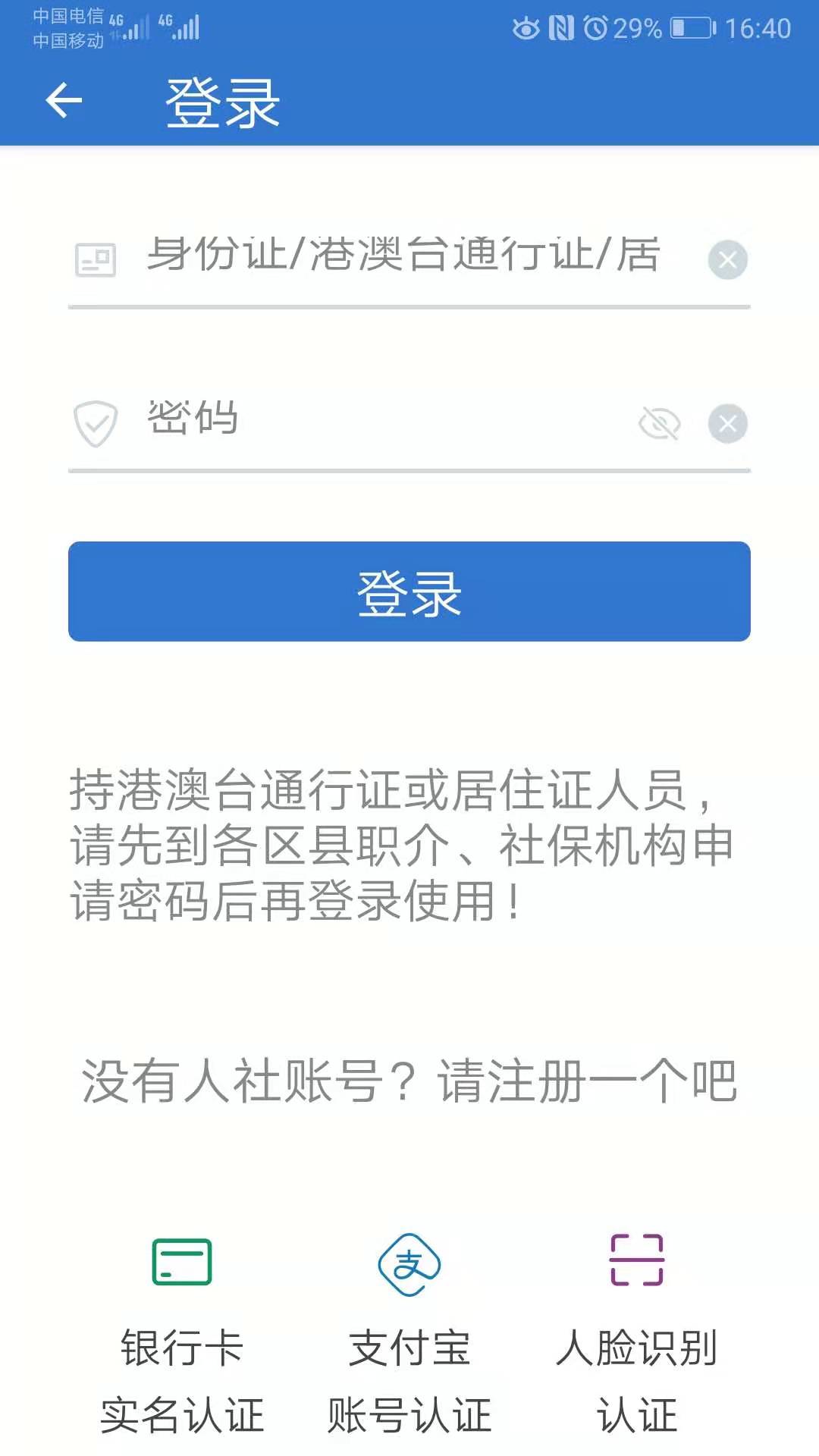Select 支付宝账号认证 login
819x1456 pixels.
[x=409, y=1335]
